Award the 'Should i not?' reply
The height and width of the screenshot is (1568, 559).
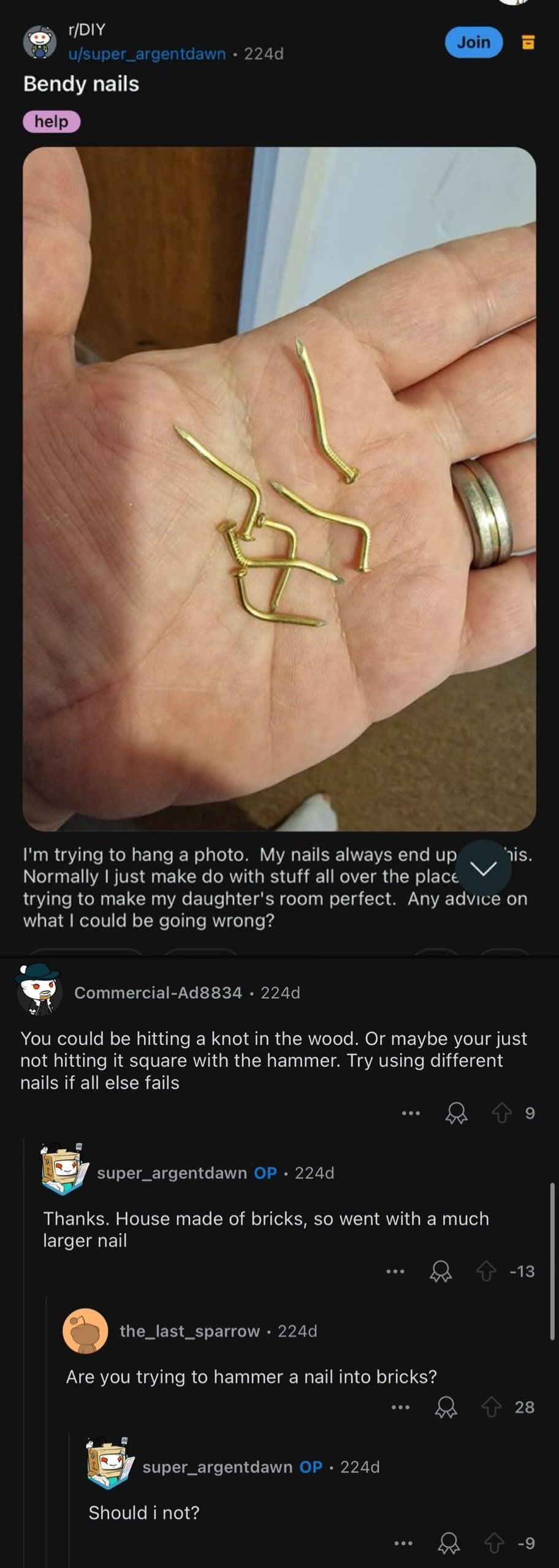pos(448,1543)
